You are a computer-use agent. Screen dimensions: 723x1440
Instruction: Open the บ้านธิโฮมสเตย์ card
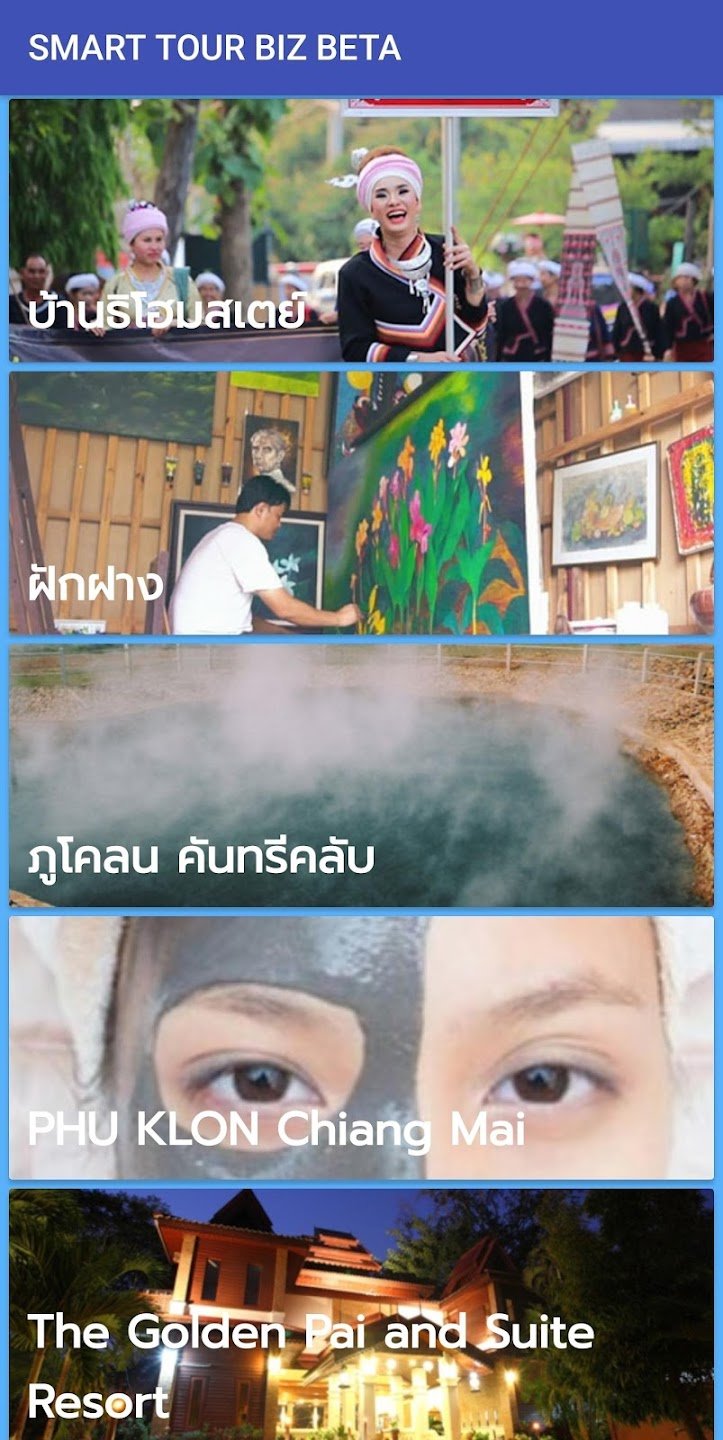click(x=361, y=230)
